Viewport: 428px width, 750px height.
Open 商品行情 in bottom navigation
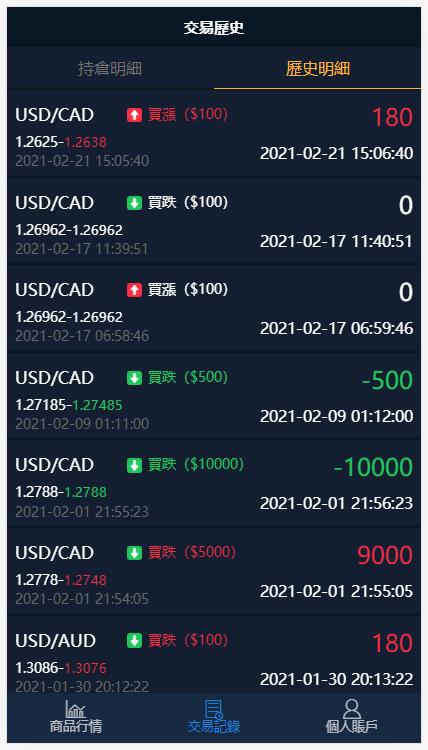pyautogui.click(x=76, y=717)
